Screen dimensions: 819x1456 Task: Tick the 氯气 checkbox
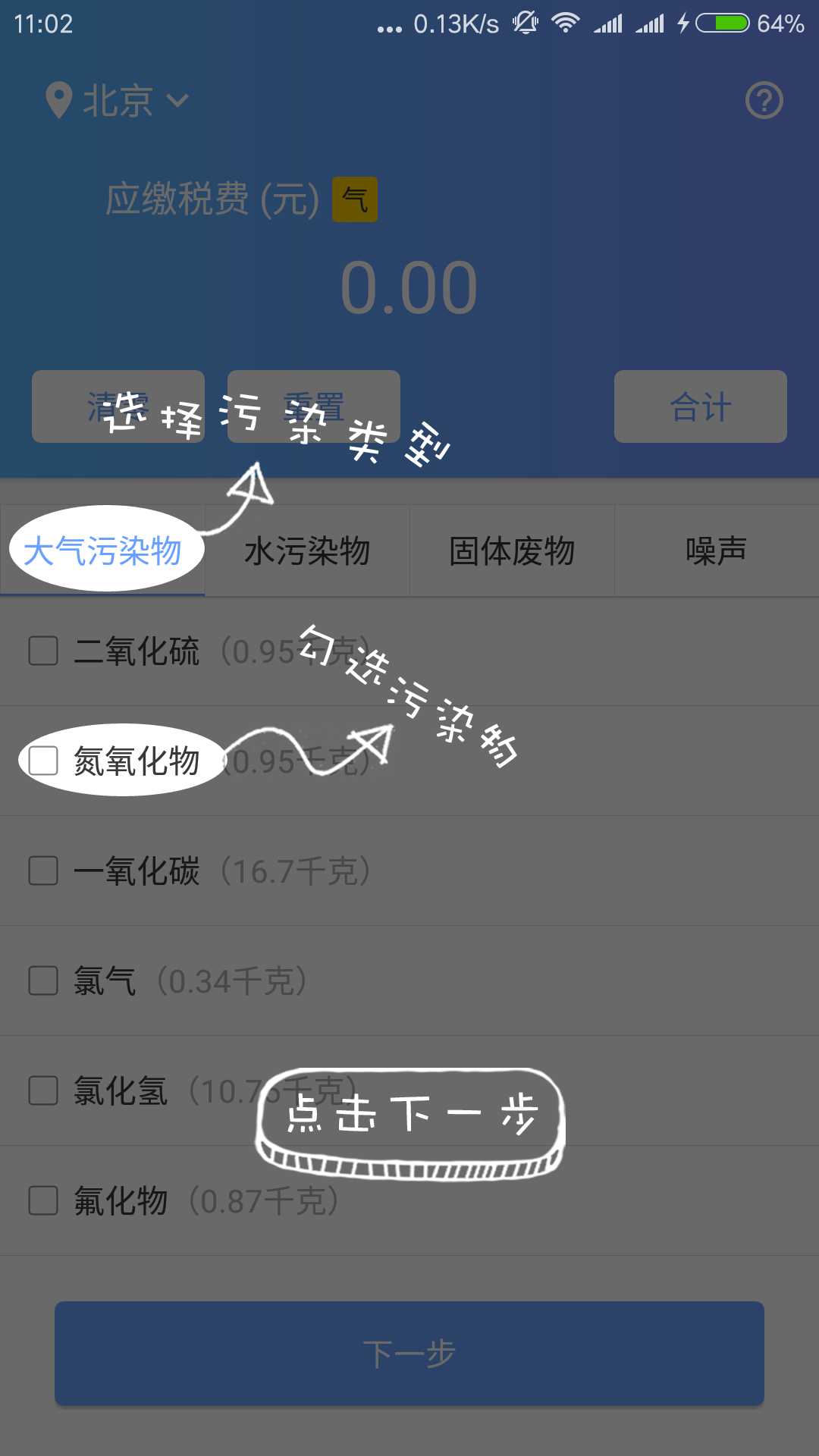click(x=43, y=981)
